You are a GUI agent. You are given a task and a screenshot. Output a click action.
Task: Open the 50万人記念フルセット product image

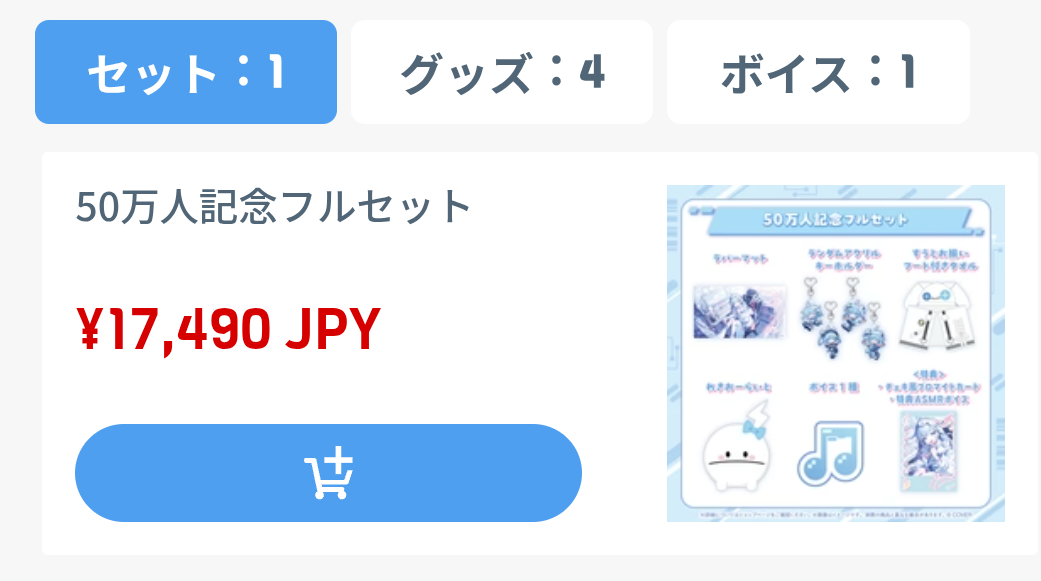coord(836,353)
